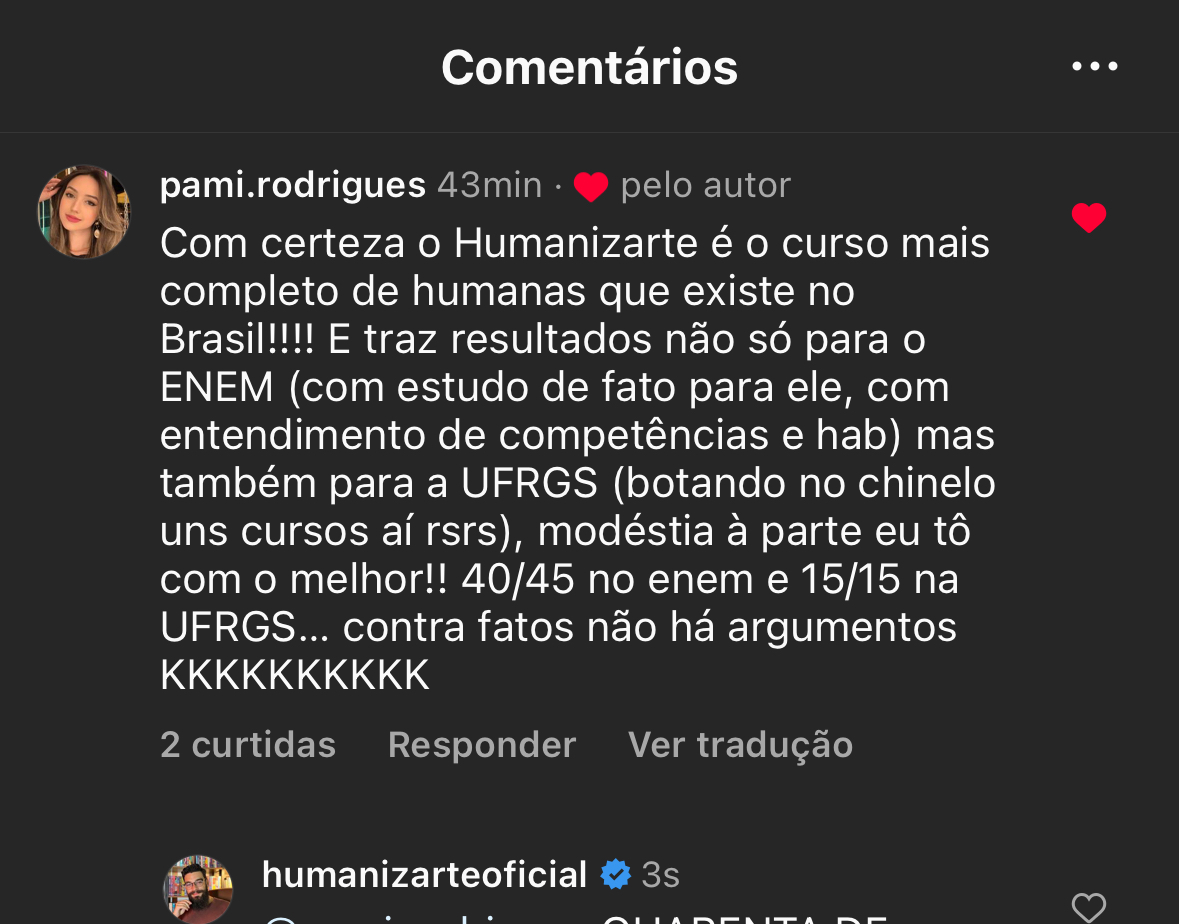Like the humanizarteoficial reply
Image resolution: width=1179 pixels, height=924 pixels.
[1088, 907]
